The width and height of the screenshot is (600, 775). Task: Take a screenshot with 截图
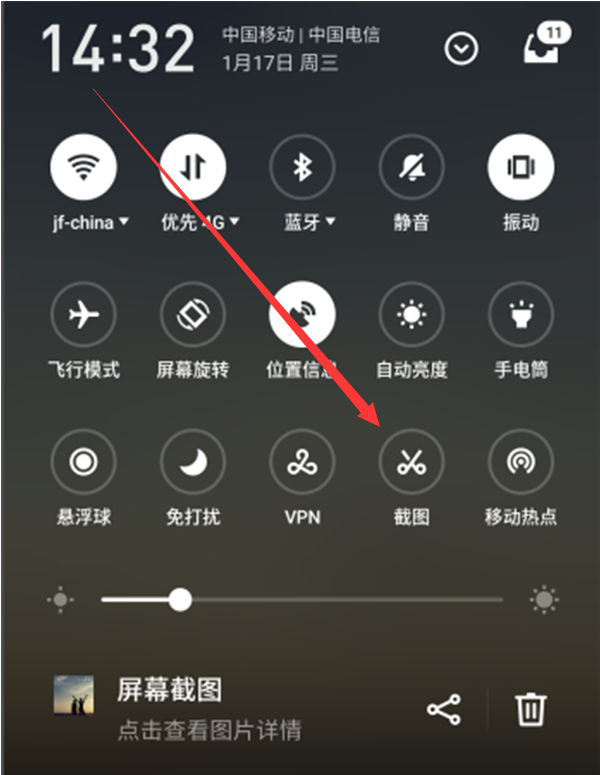pyautogui.click(x=411, y=463)
